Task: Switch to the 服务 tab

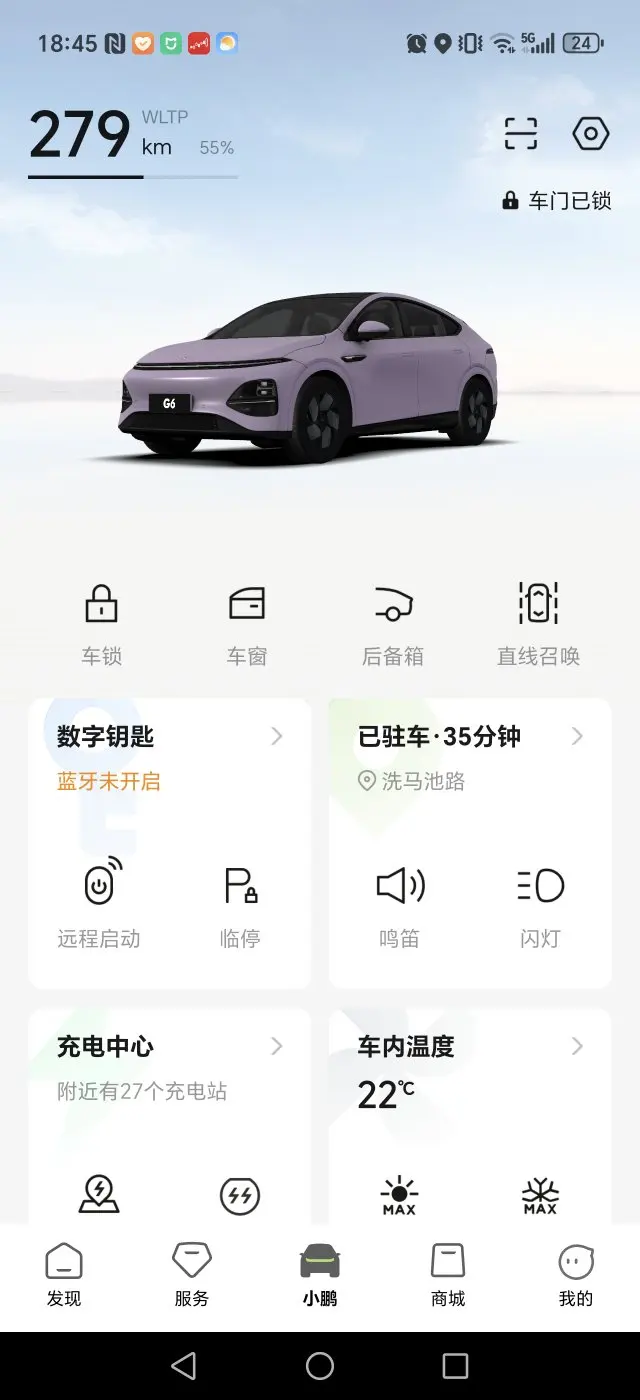Action: (192, 1276)
